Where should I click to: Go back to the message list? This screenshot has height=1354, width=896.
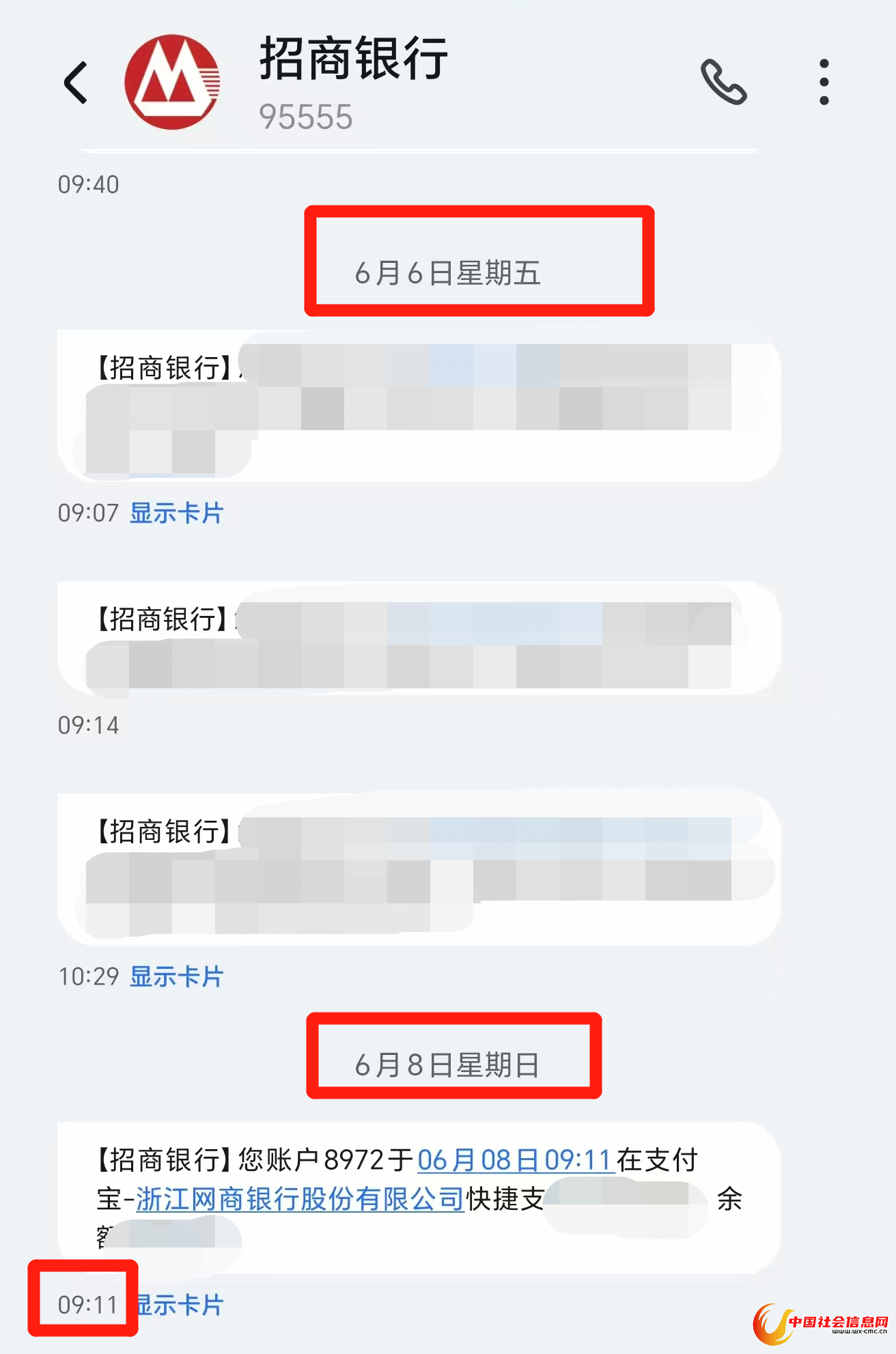coord(76,83)
